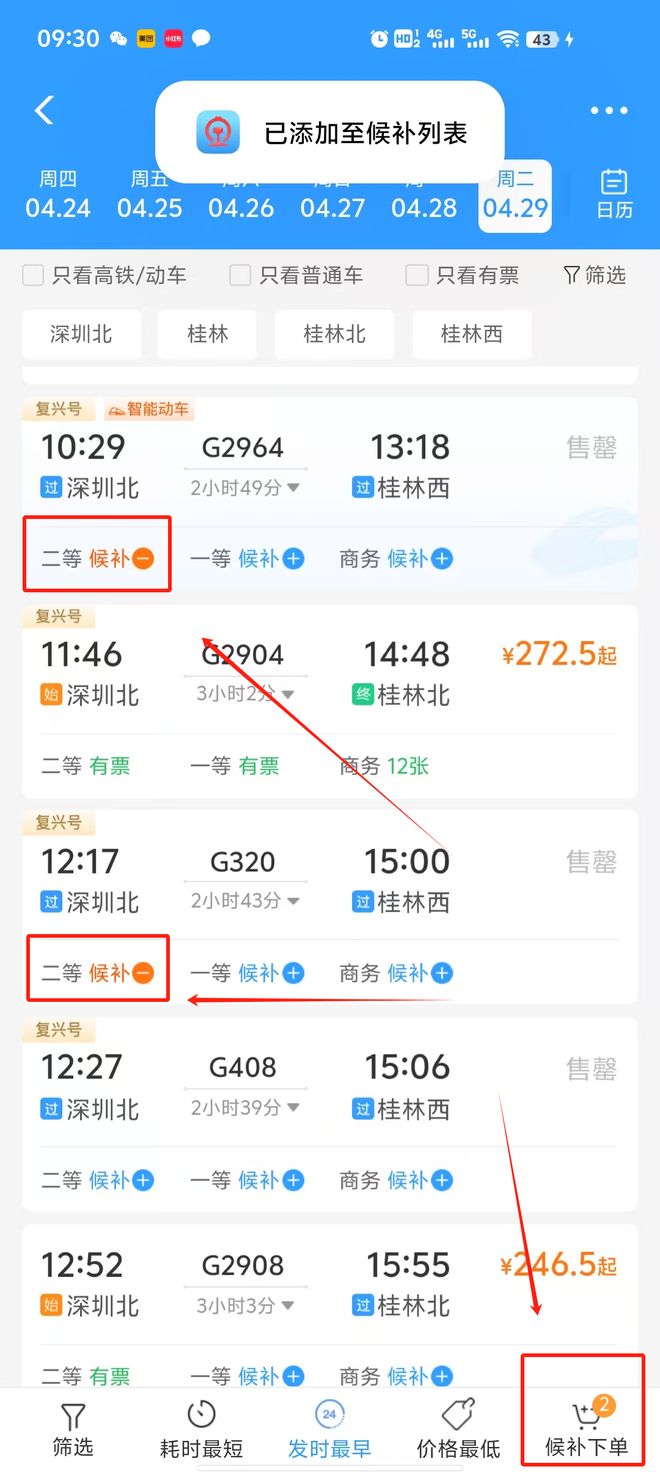
Task: Add G2964 一等 to 候补 list
Action: [x=293, y=559]
